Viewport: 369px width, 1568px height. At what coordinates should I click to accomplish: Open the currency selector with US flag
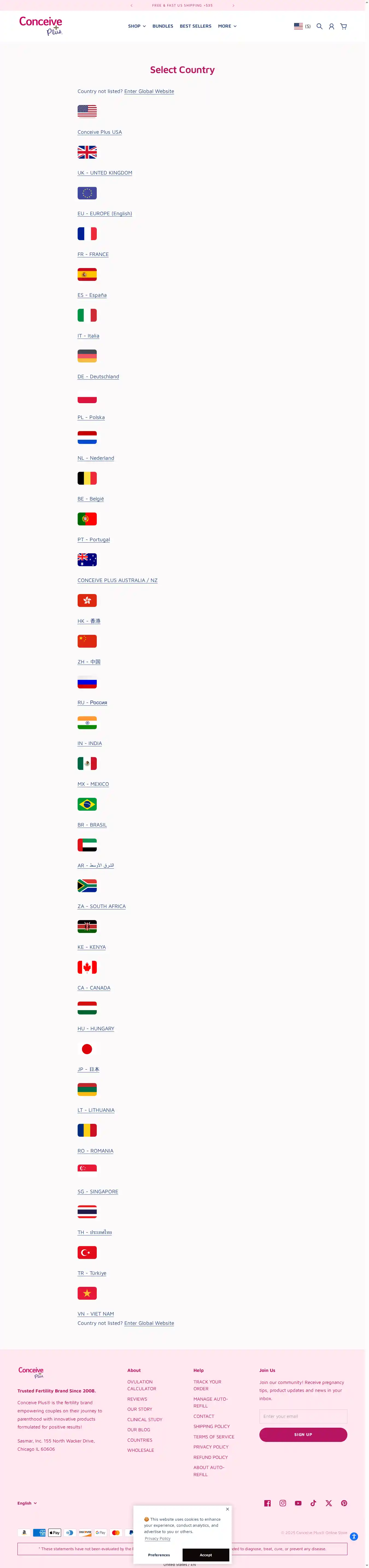pyautogui.click(x=302, y=26)
